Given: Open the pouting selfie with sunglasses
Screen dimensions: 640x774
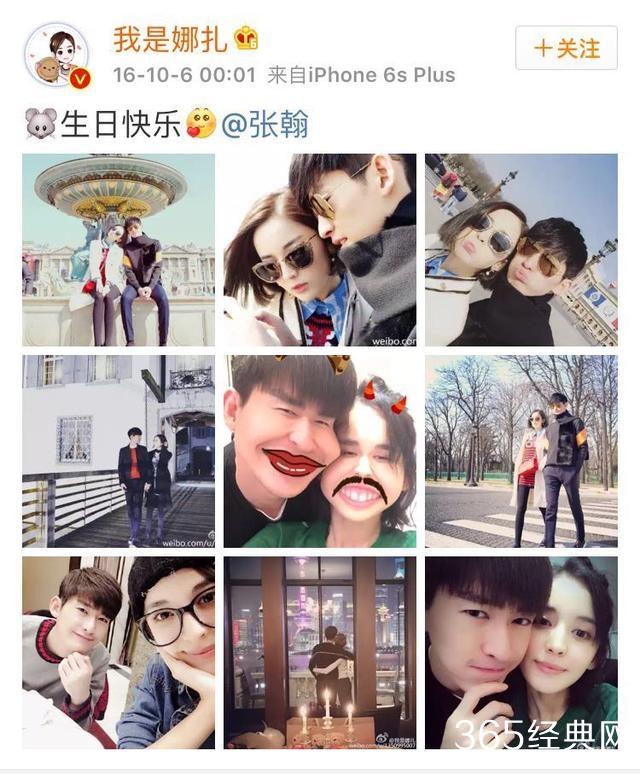Looking at the screenshot, I should click(x=521, y=250).
